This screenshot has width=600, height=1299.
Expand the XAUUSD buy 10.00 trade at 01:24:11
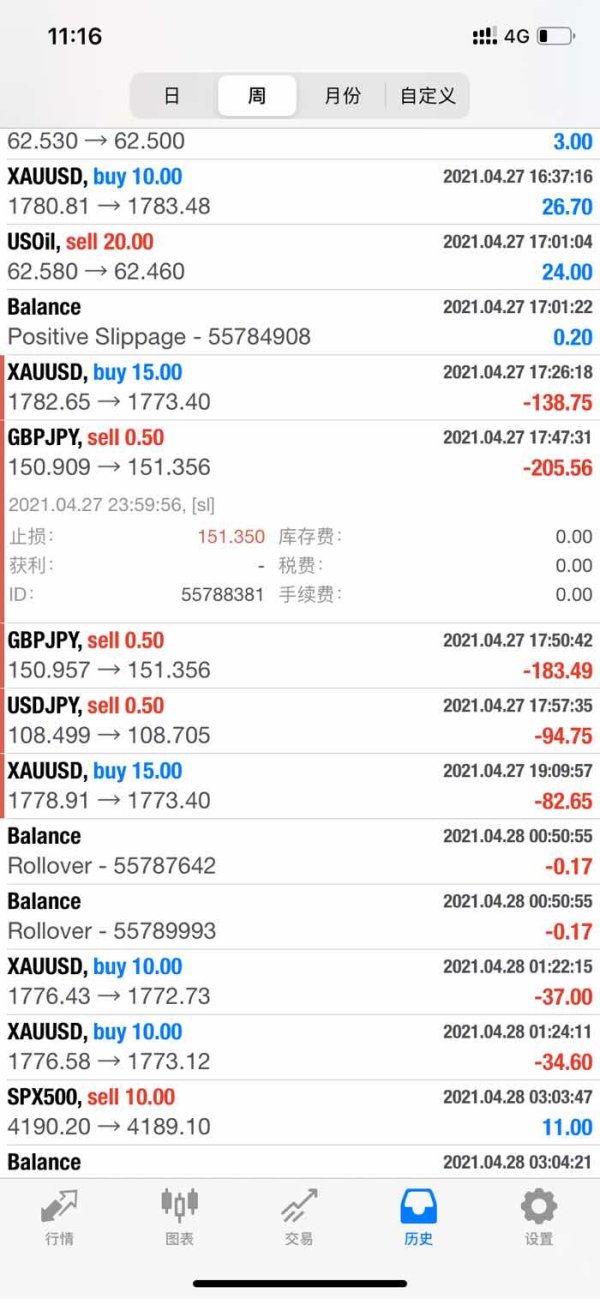[x=300, y=1047]
